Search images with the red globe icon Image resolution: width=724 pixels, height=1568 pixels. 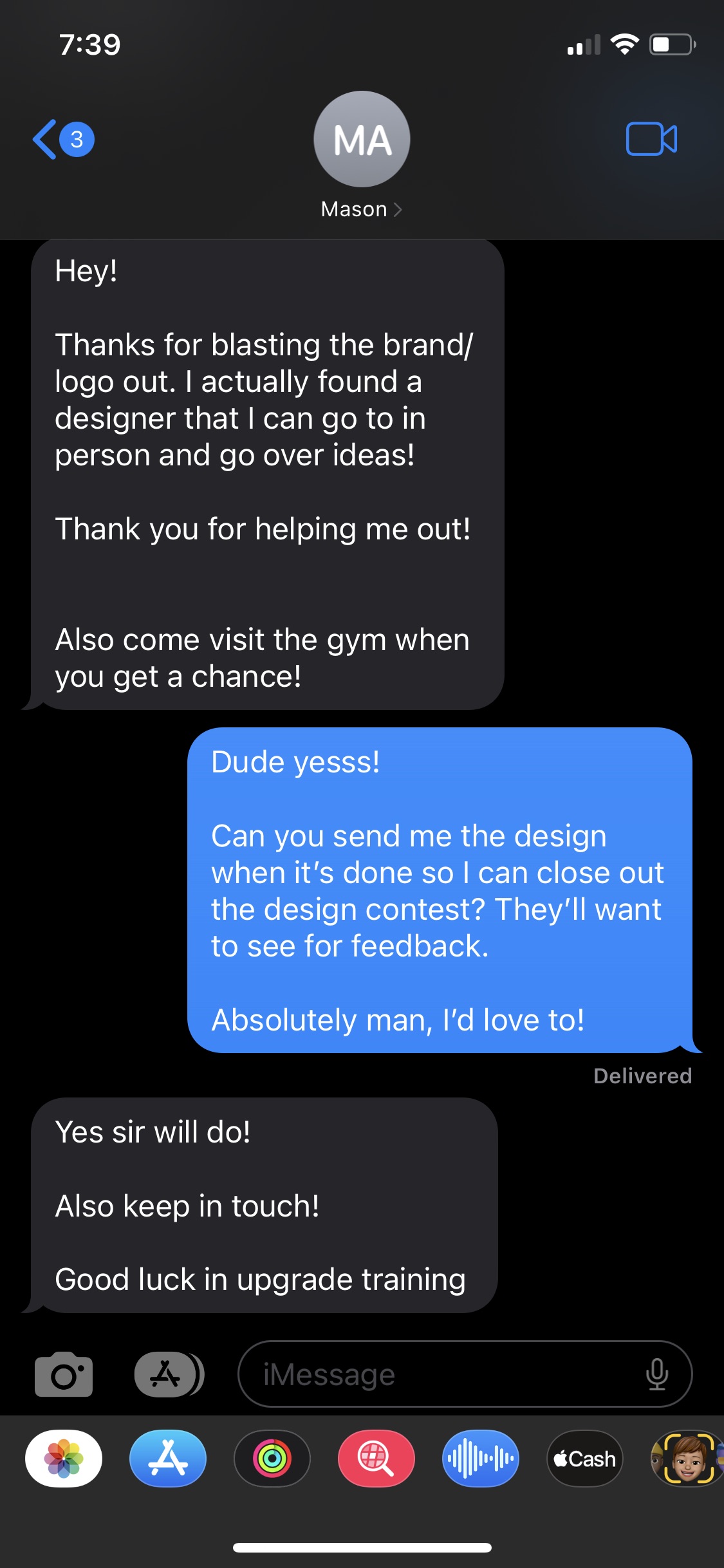(x=376, y=1459)
